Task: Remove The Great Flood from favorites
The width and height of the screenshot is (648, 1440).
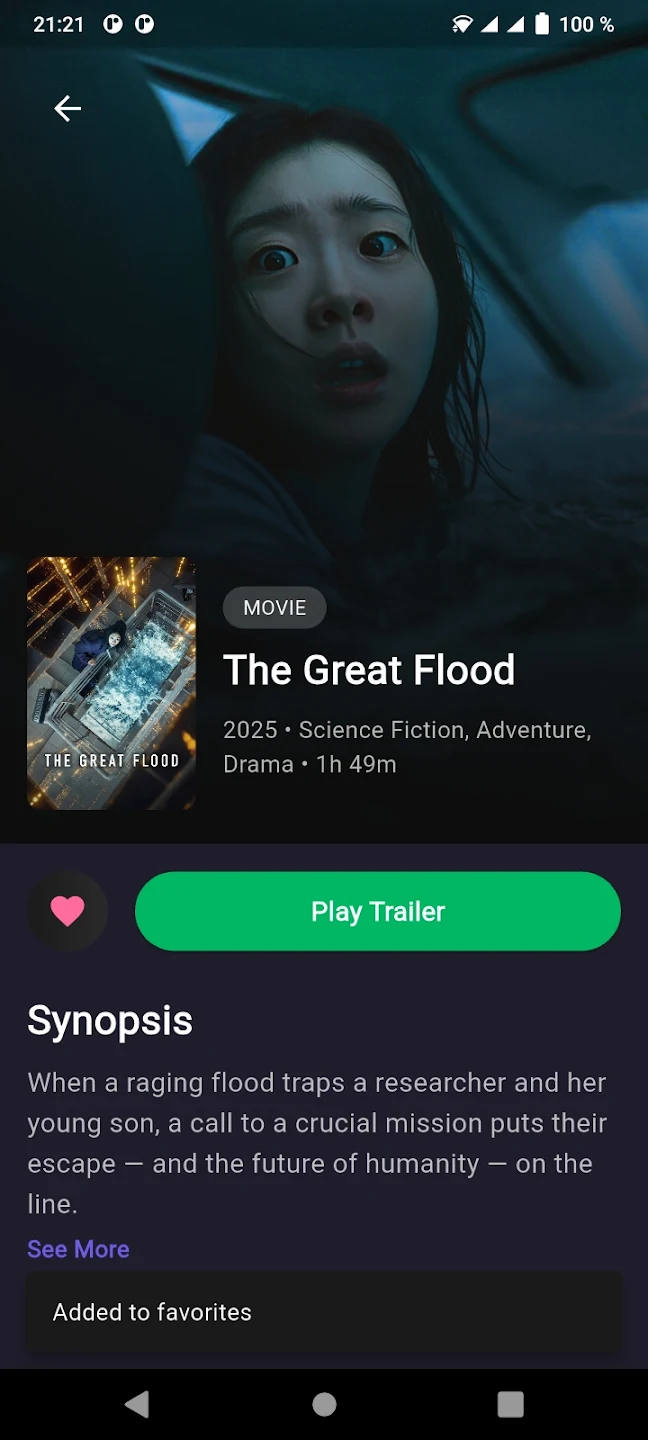Action: [67, 911]
